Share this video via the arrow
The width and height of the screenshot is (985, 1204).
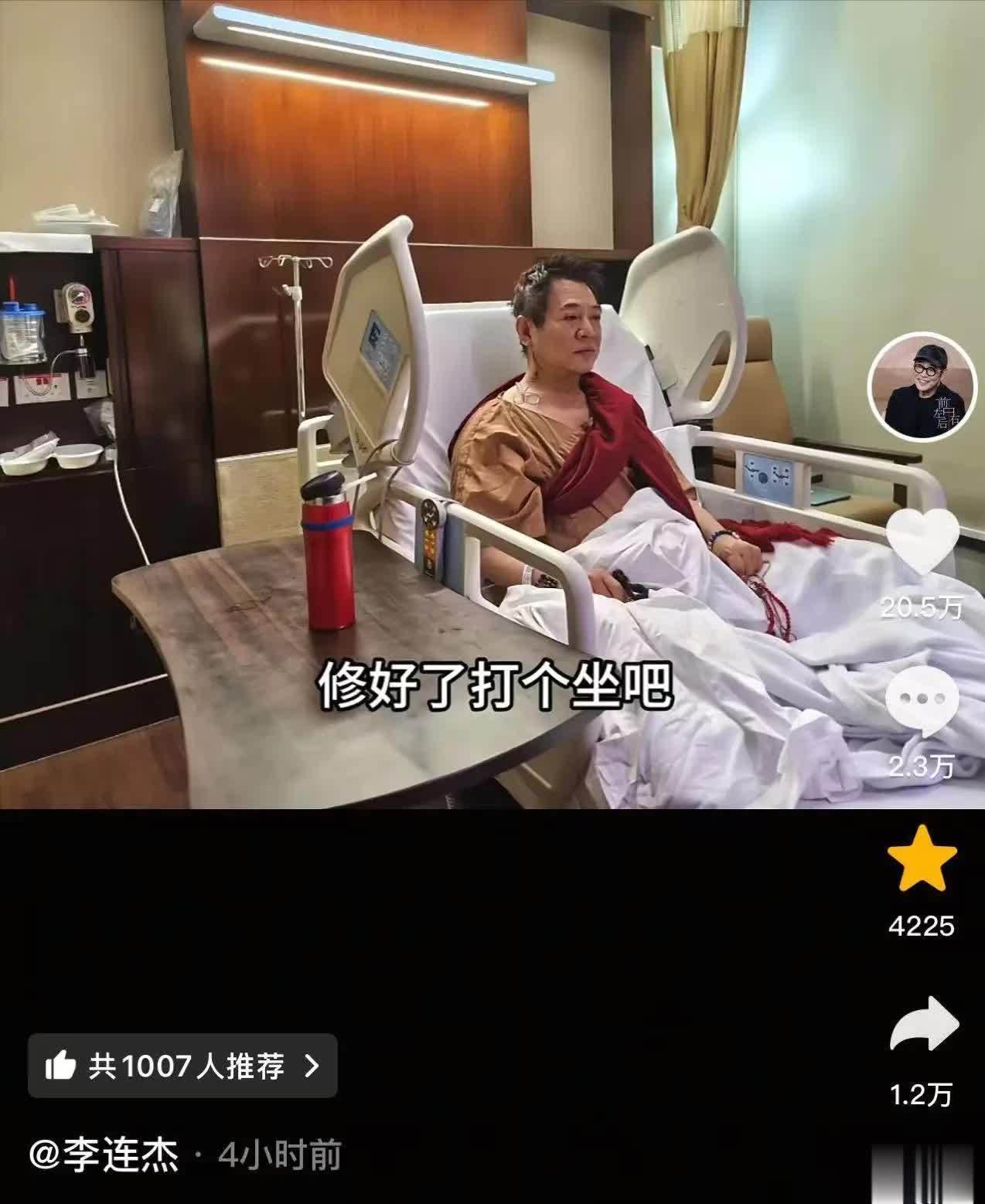click(923, 1024)
